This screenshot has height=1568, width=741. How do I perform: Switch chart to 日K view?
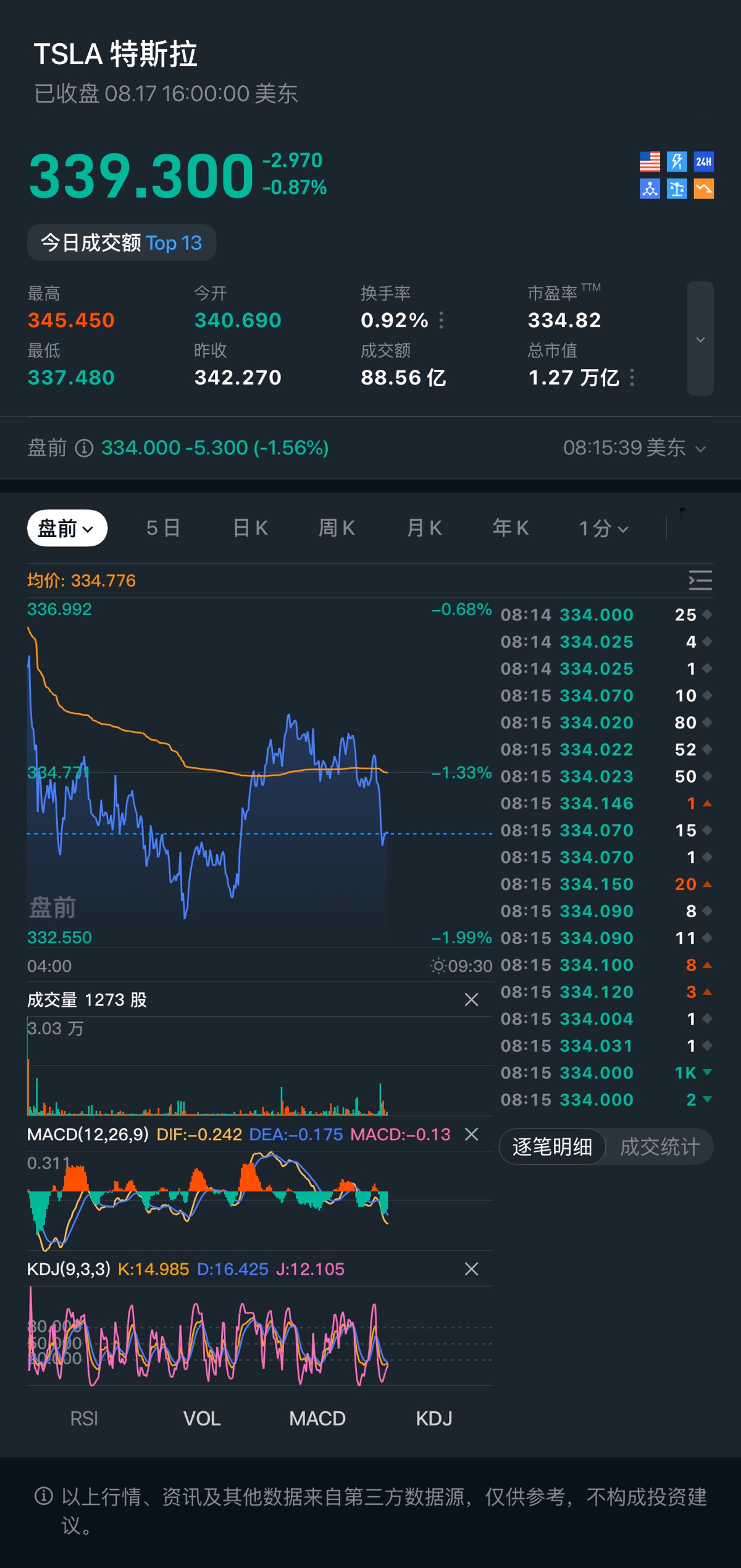tap(250, 528)
